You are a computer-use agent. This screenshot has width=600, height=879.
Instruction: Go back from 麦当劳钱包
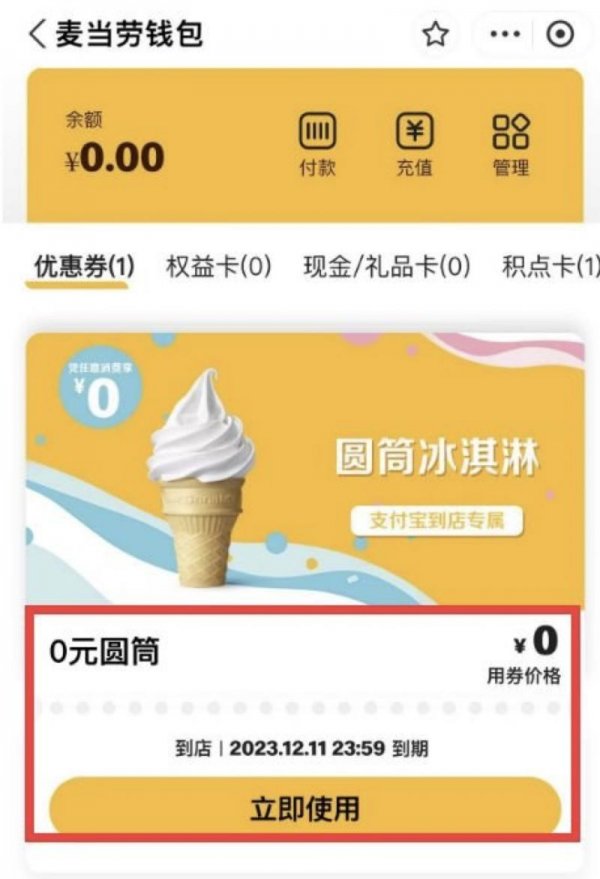point(36,34)
